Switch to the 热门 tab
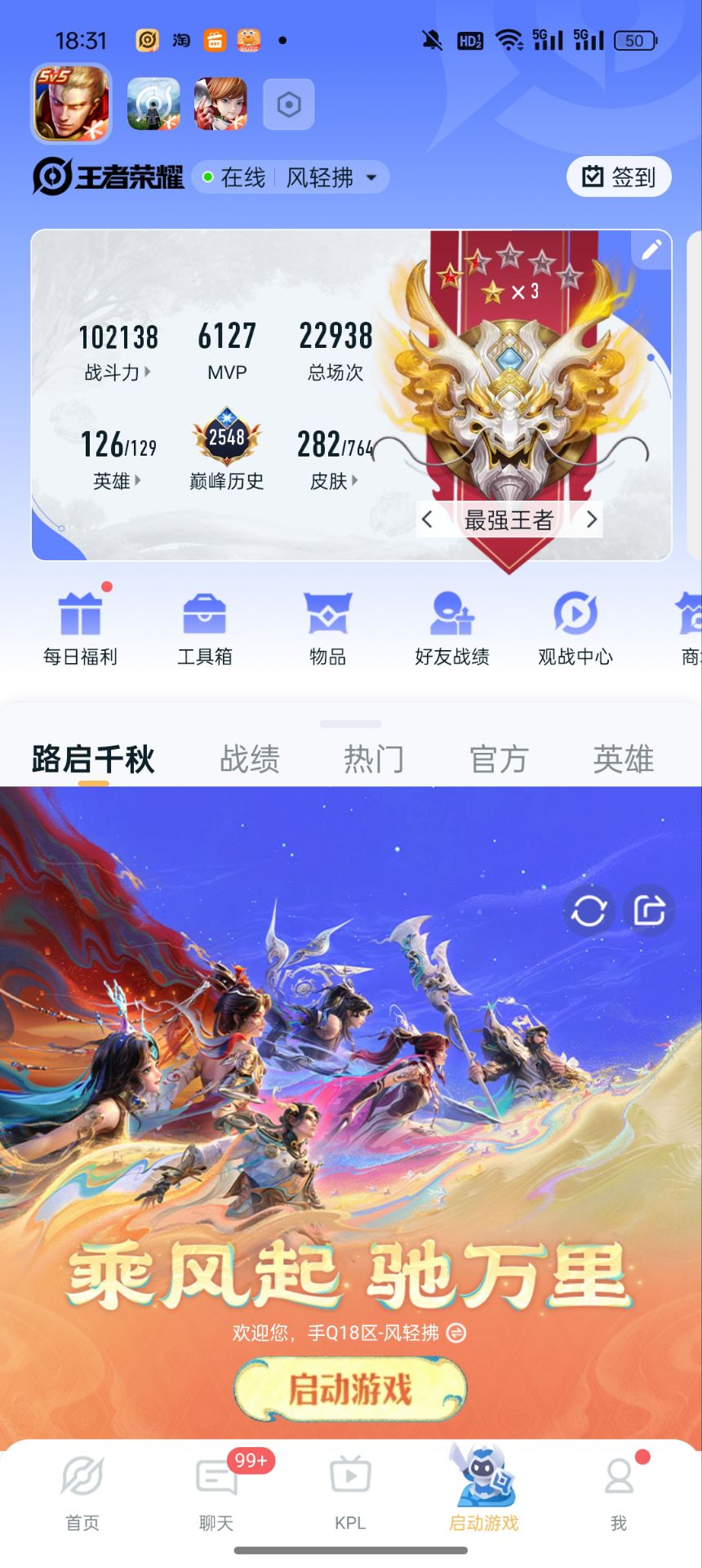This screenshot has height=1568, width=702. [374, 759]
